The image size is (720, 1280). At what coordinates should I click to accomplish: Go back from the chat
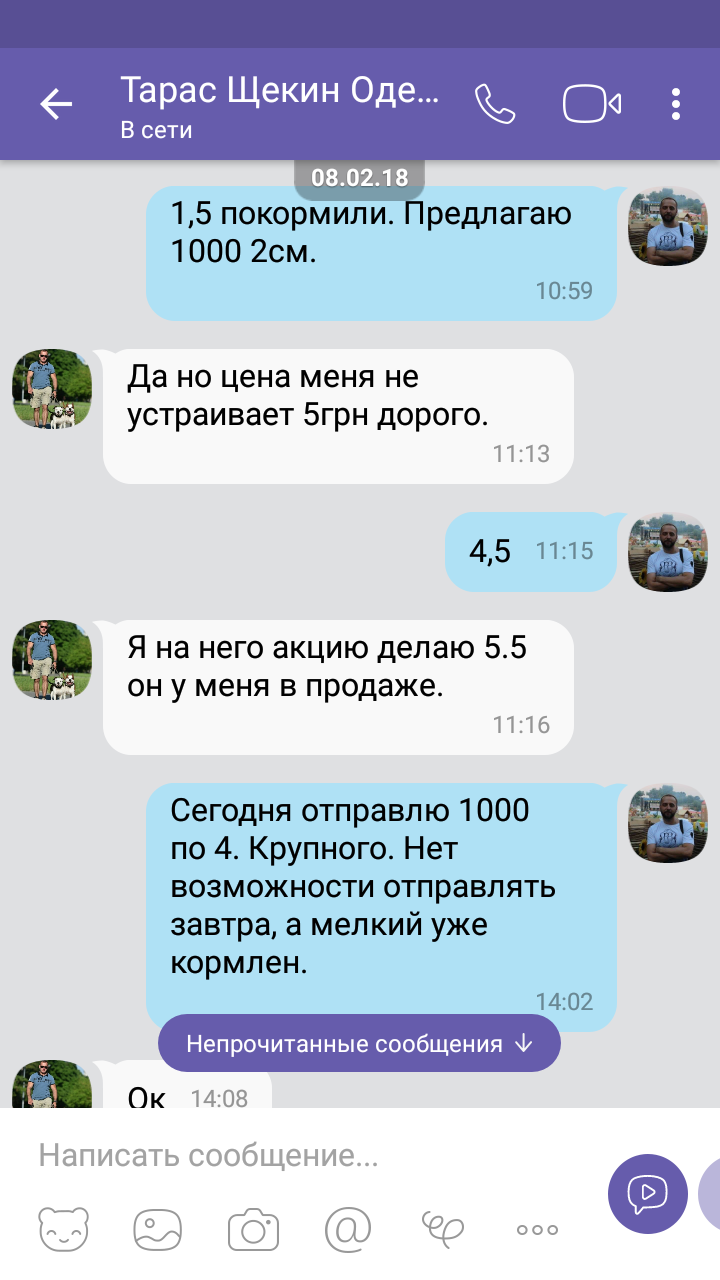pyautogui.click(x=56, y=104)
